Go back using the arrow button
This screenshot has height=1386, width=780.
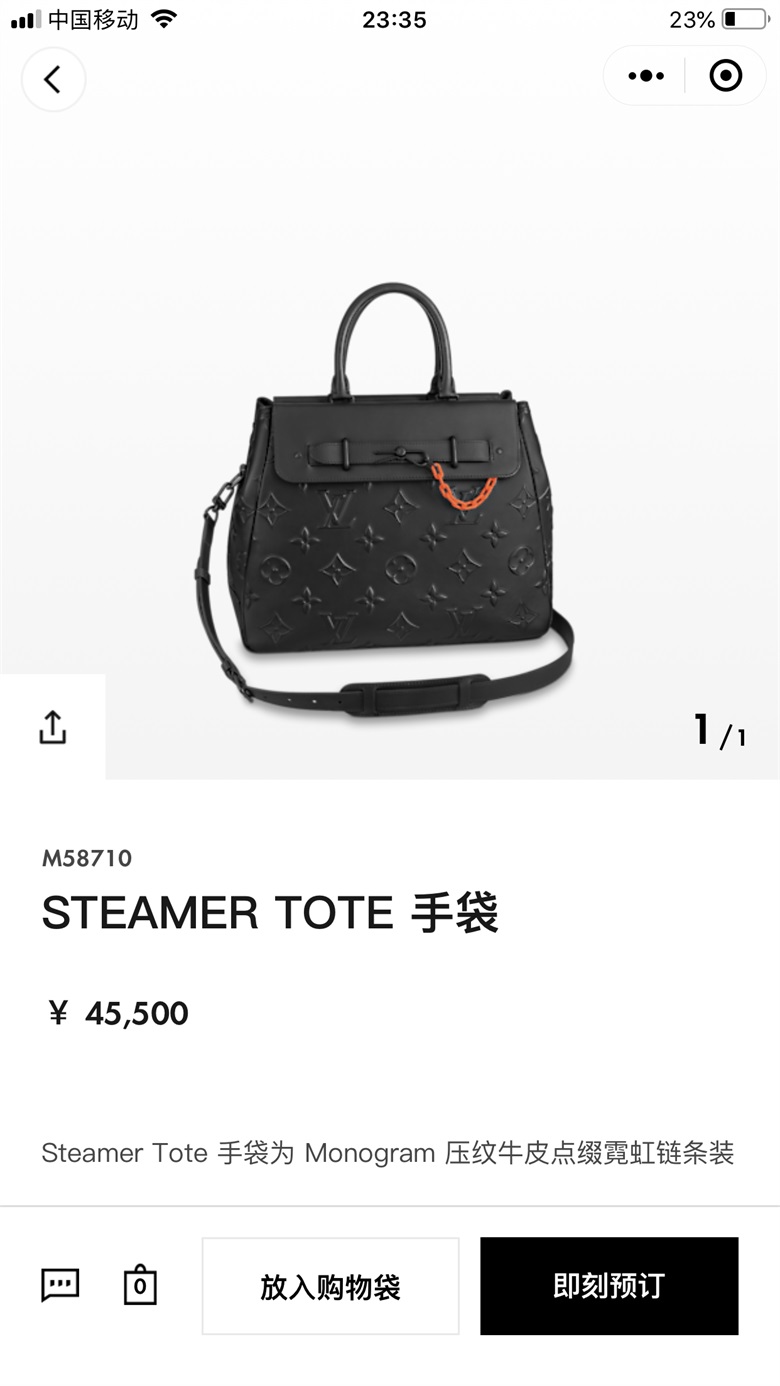[x=53, y=79]
